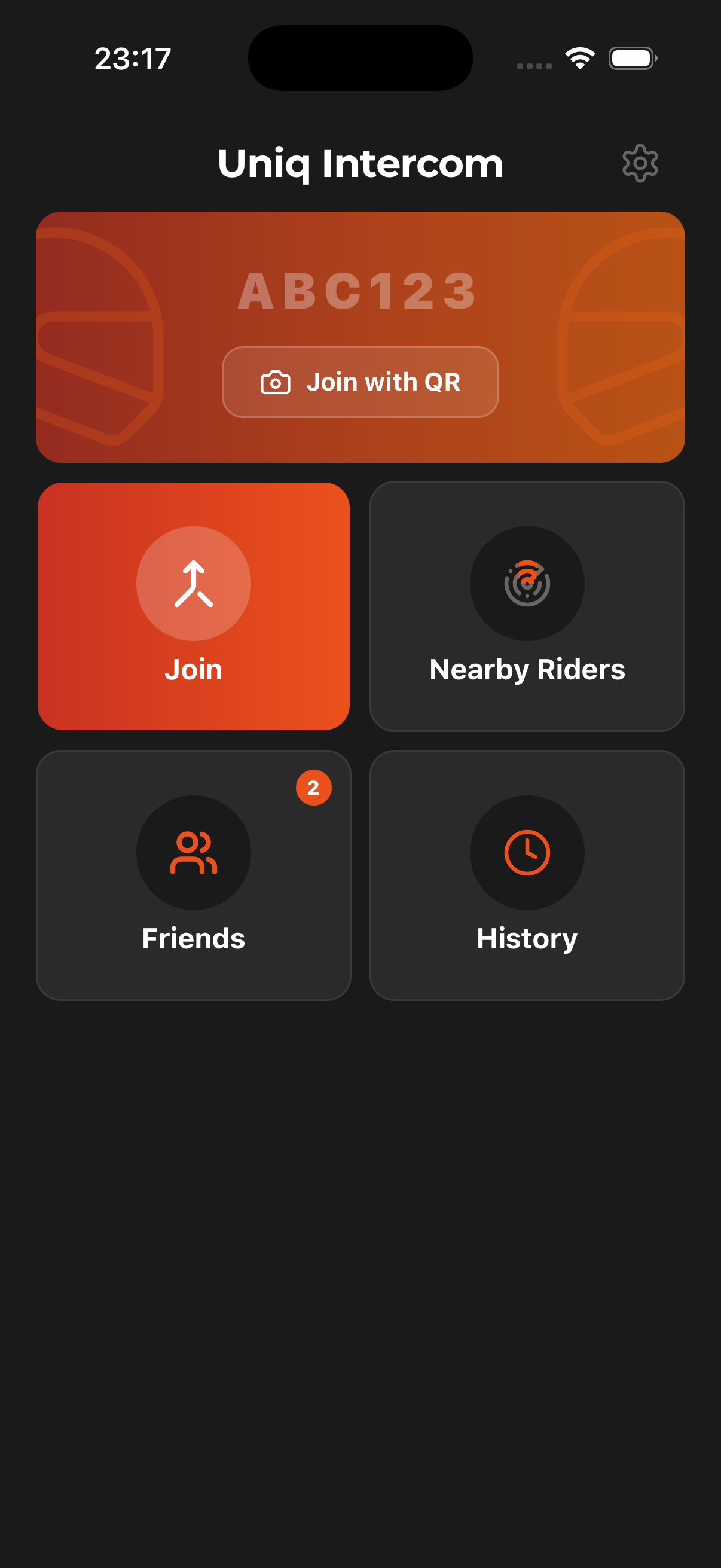Tap the battery indicator
The image size is (721, 1568).
(x=633, y=57)
